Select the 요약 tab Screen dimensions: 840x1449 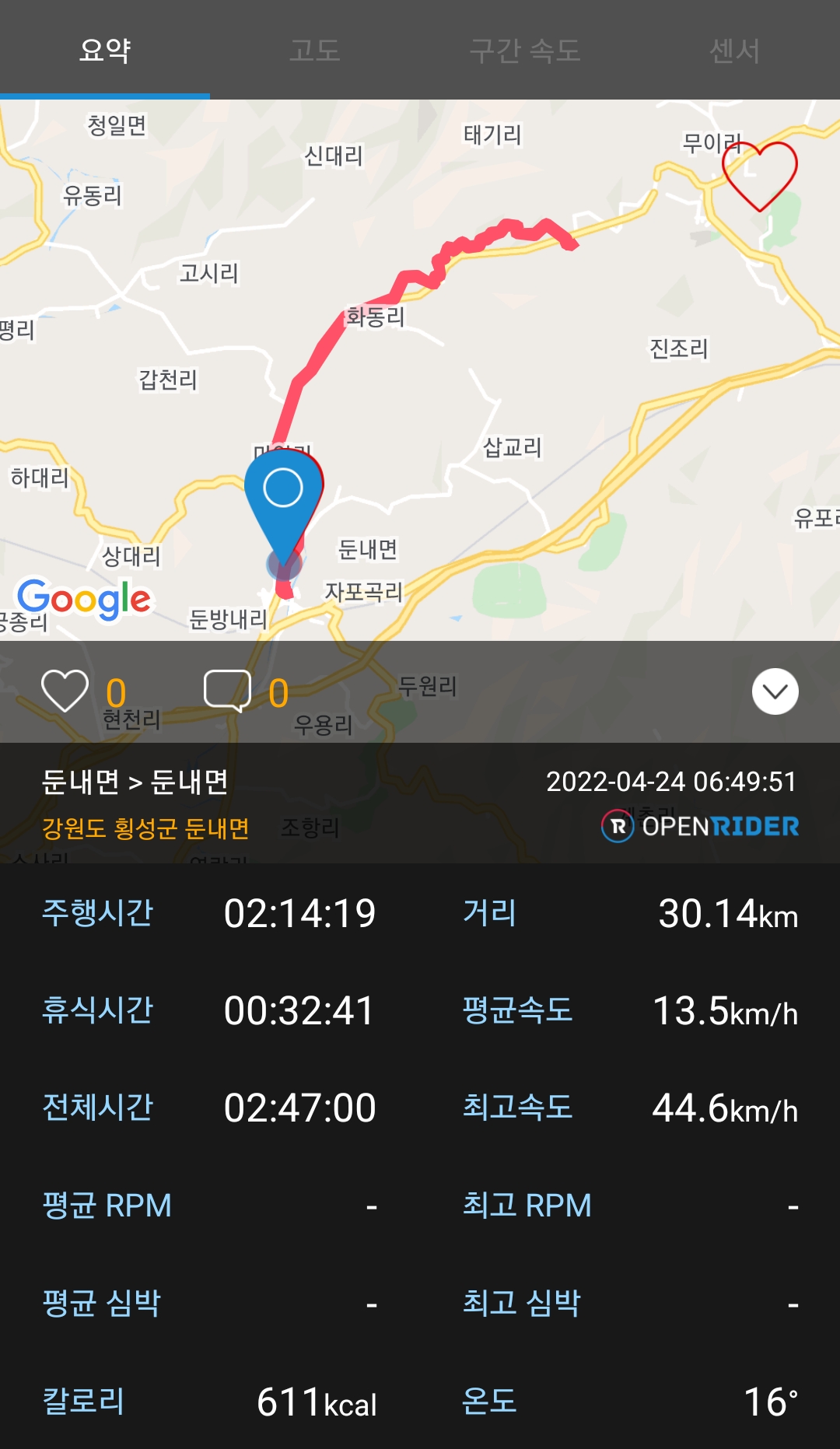[105, 51]
